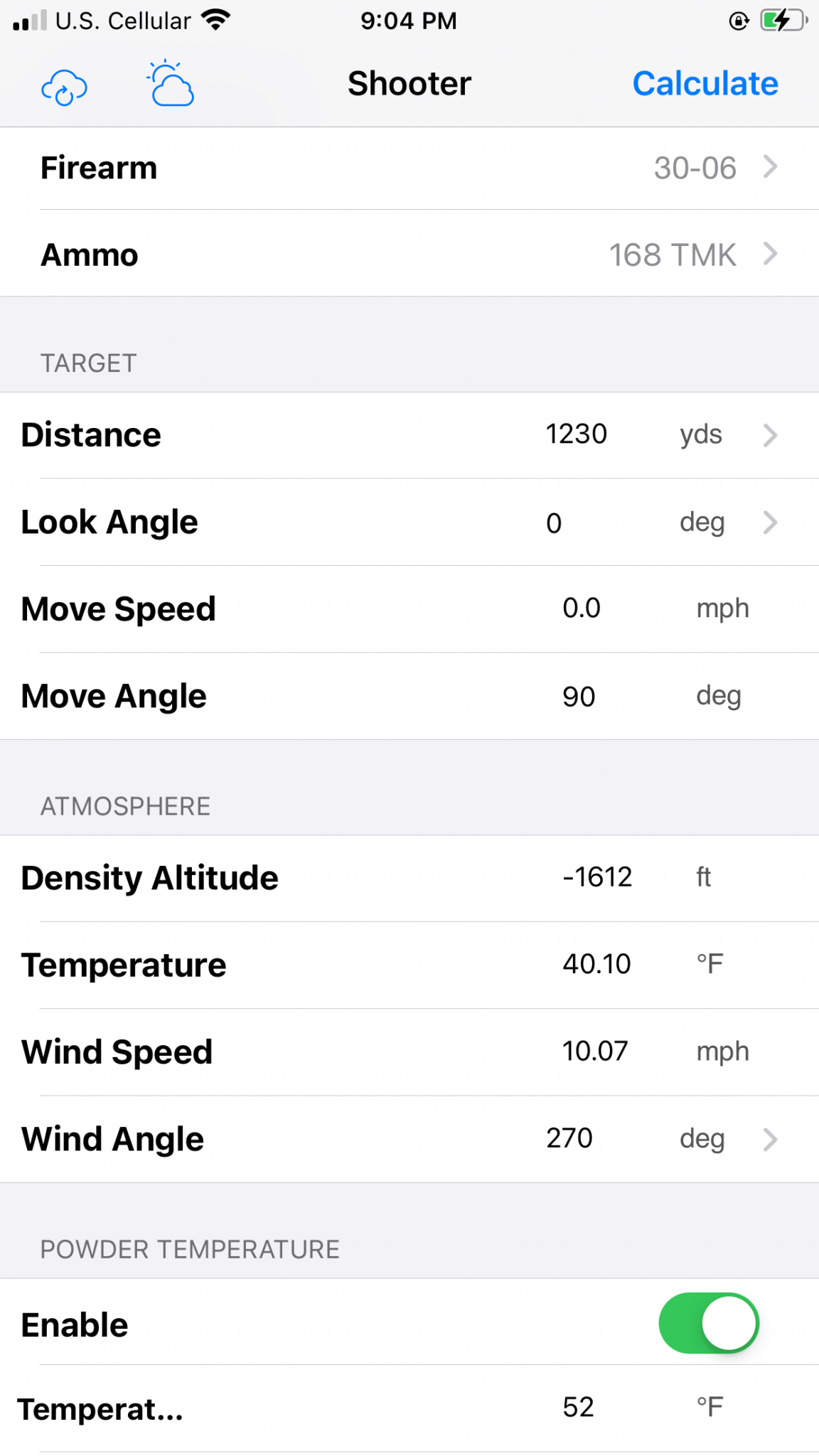Tap the cloud sync icon
Viewport: 819px width, 1456px height.
(64, 87)
